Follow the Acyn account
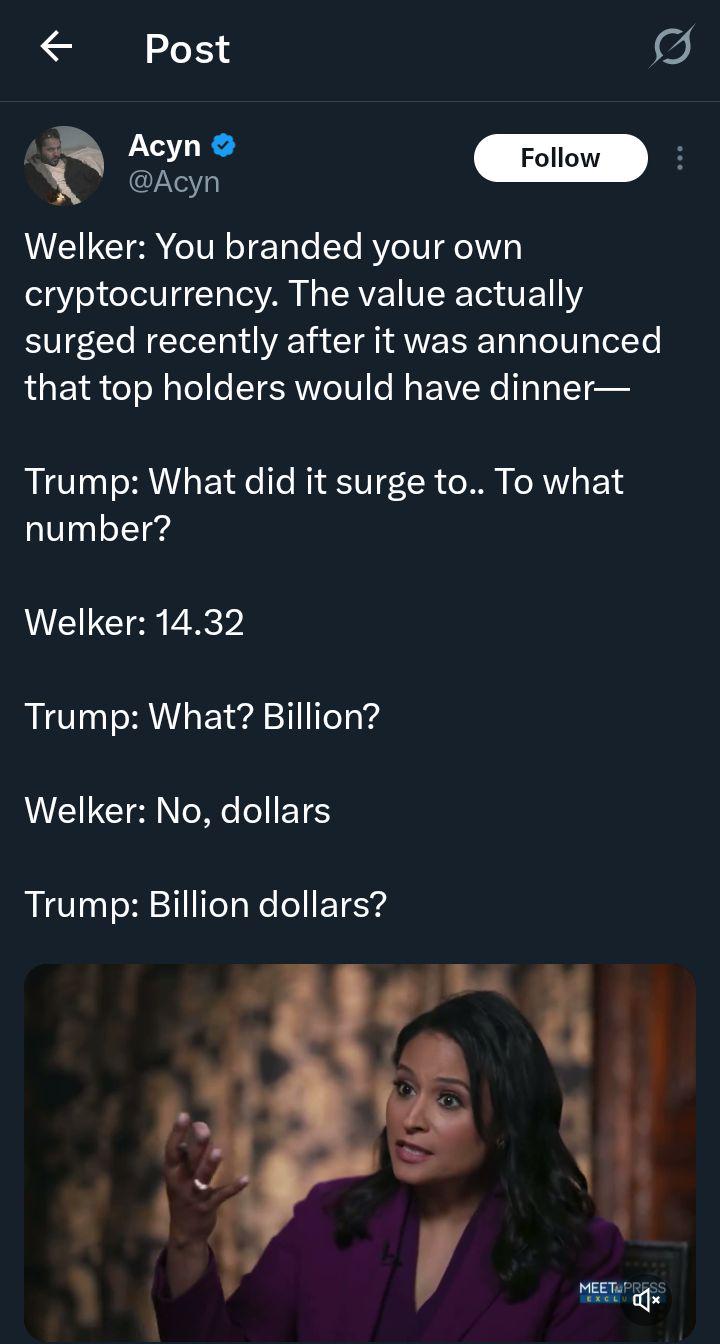The height and width of the screenshot is (1344, 720). [560, 158]
